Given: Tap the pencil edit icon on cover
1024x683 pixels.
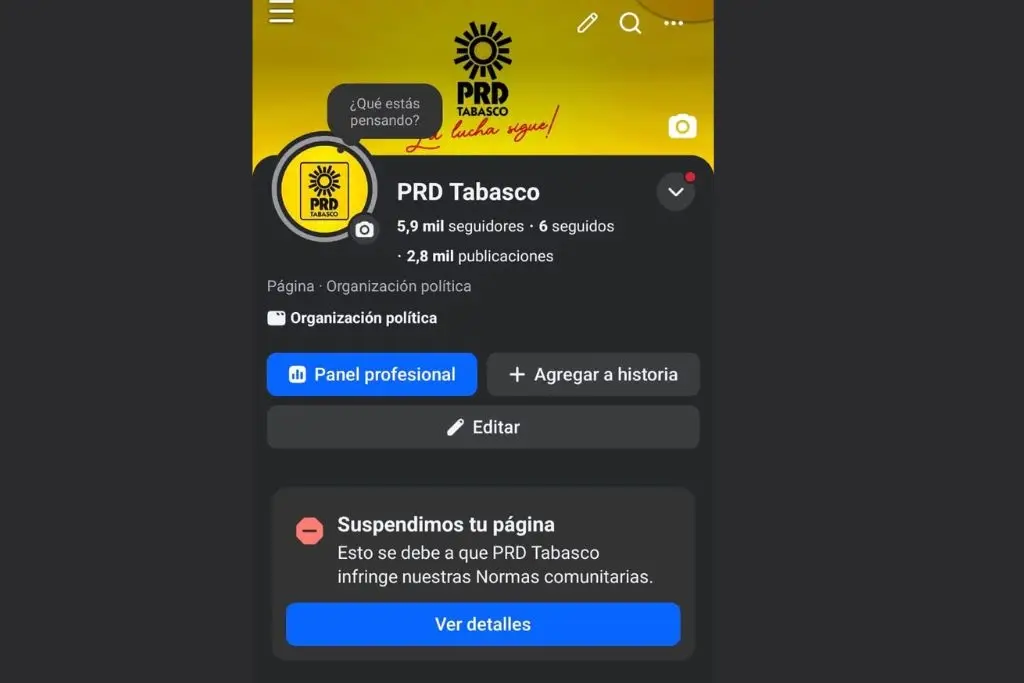Looking at the screenshot, I should point(587,22).
